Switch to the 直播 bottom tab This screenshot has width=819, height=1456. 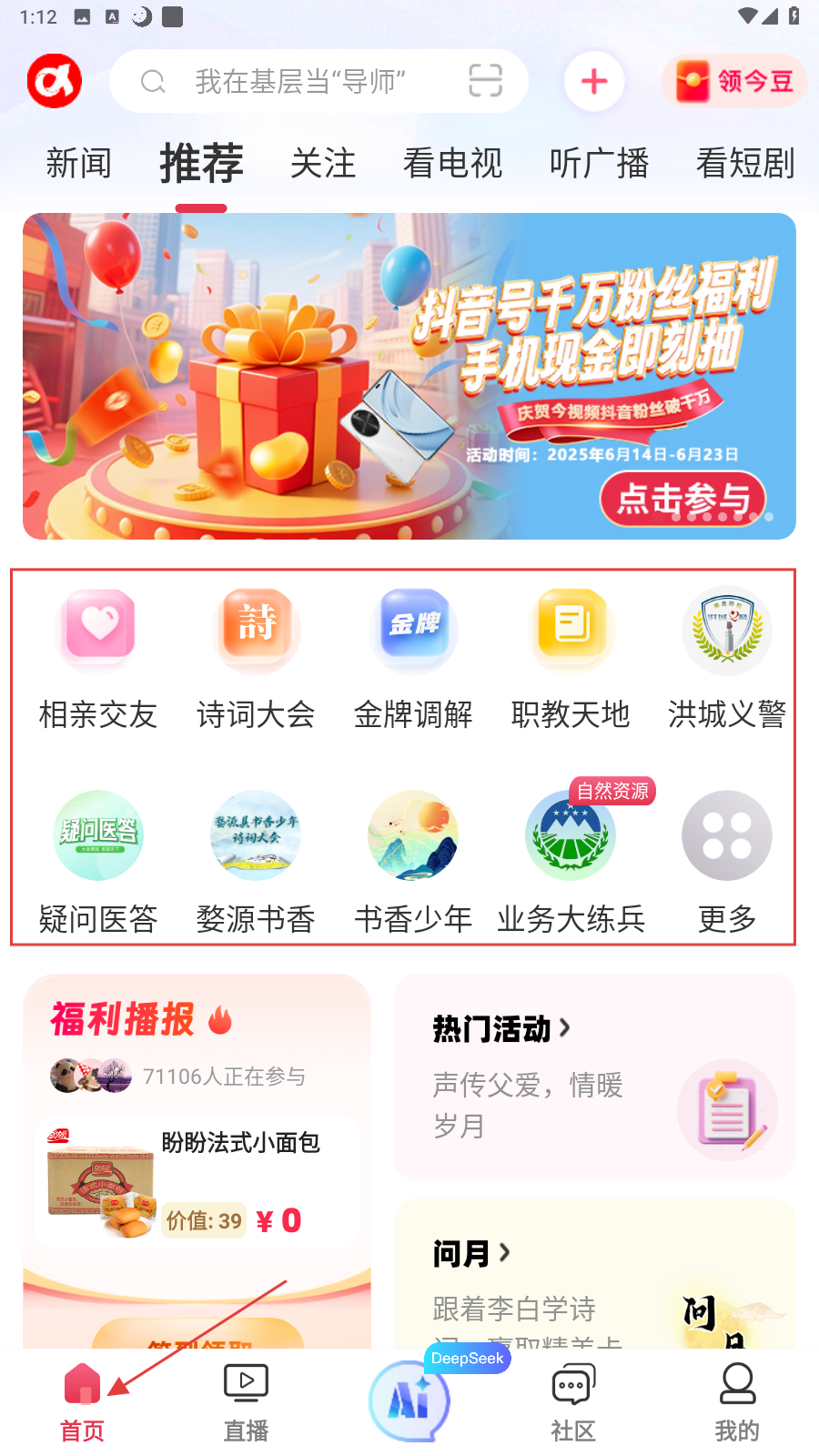click(246, 1402)
